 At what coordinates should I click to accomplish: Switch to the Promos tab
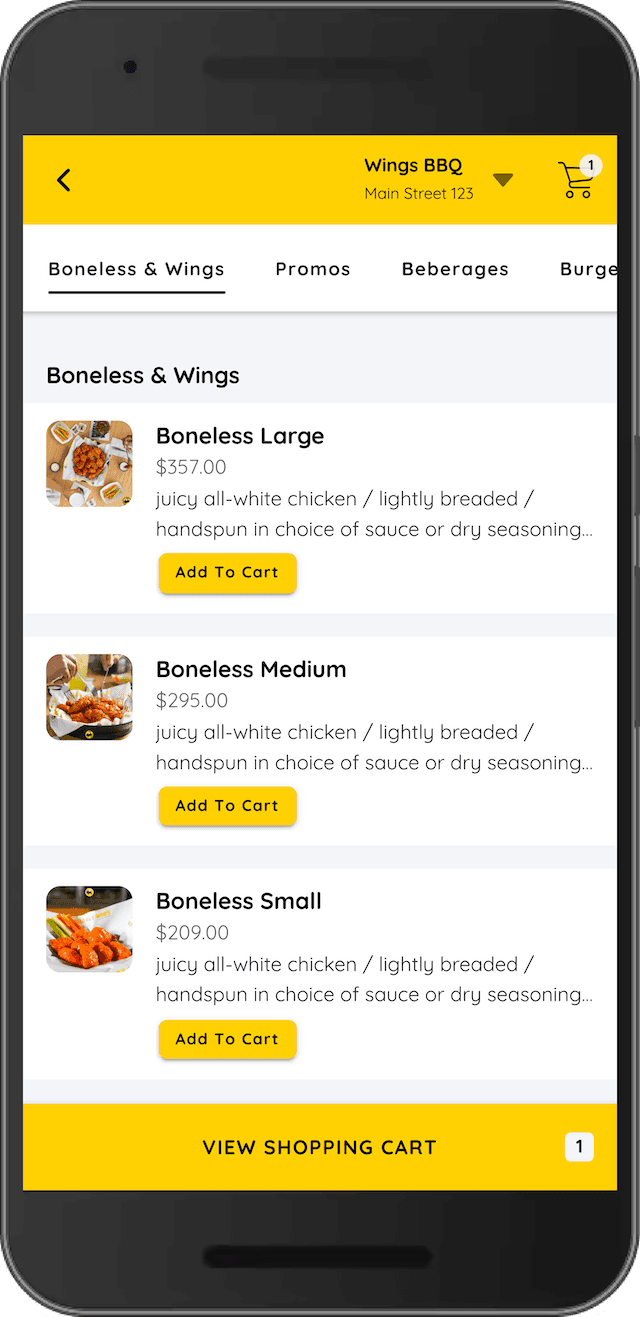313,269
